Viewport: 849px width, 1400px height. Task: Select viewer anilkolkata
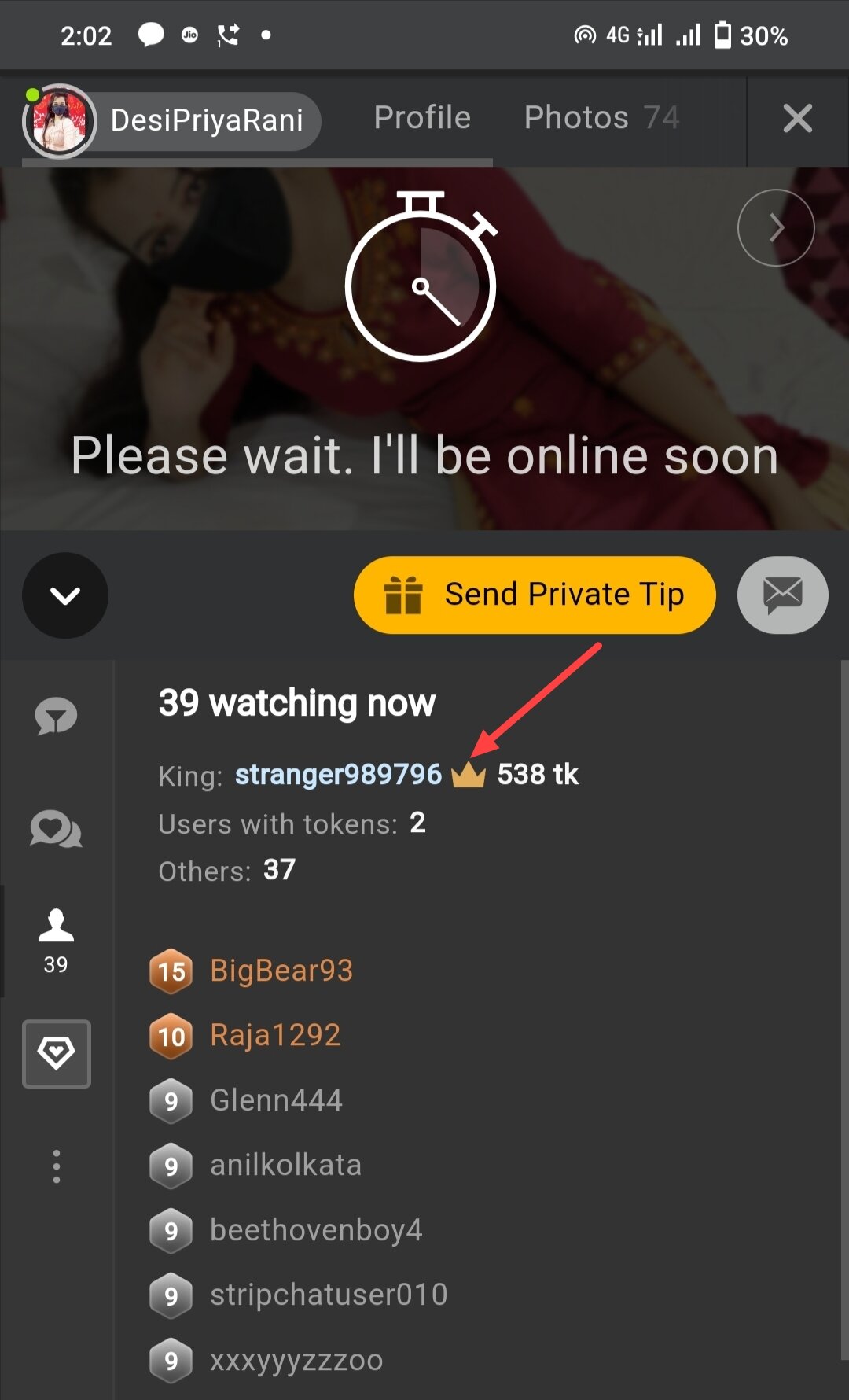click(285, 1165)
